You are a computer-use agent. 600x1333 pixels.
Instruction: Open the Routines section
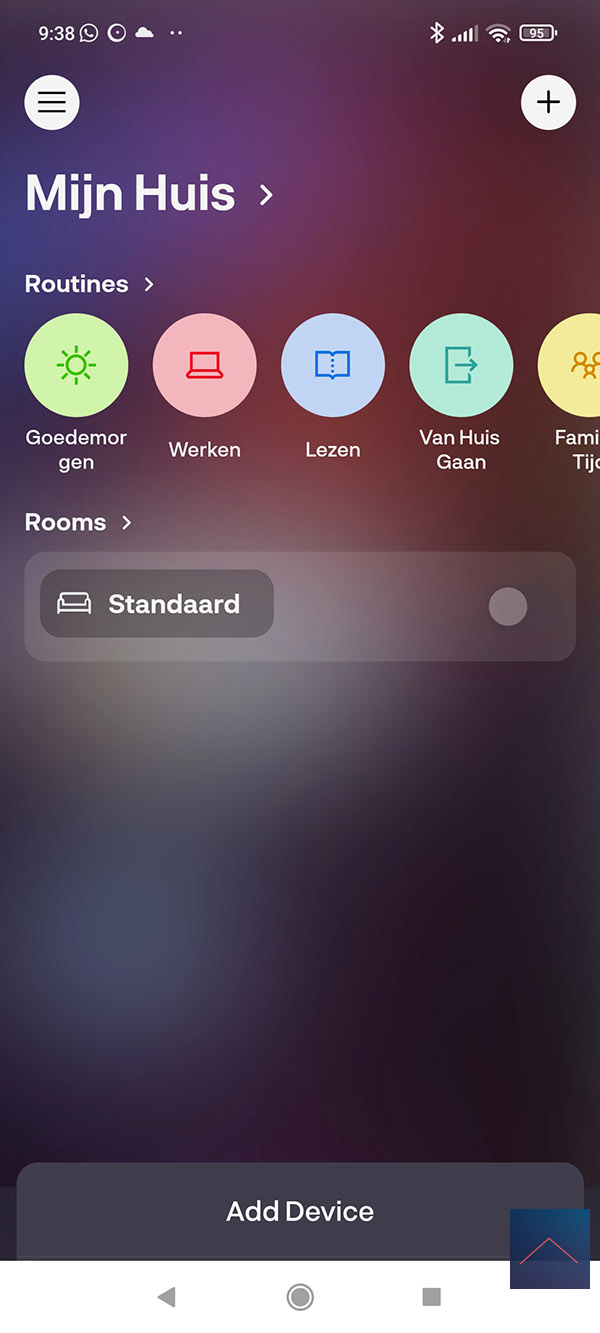point(90,284)
